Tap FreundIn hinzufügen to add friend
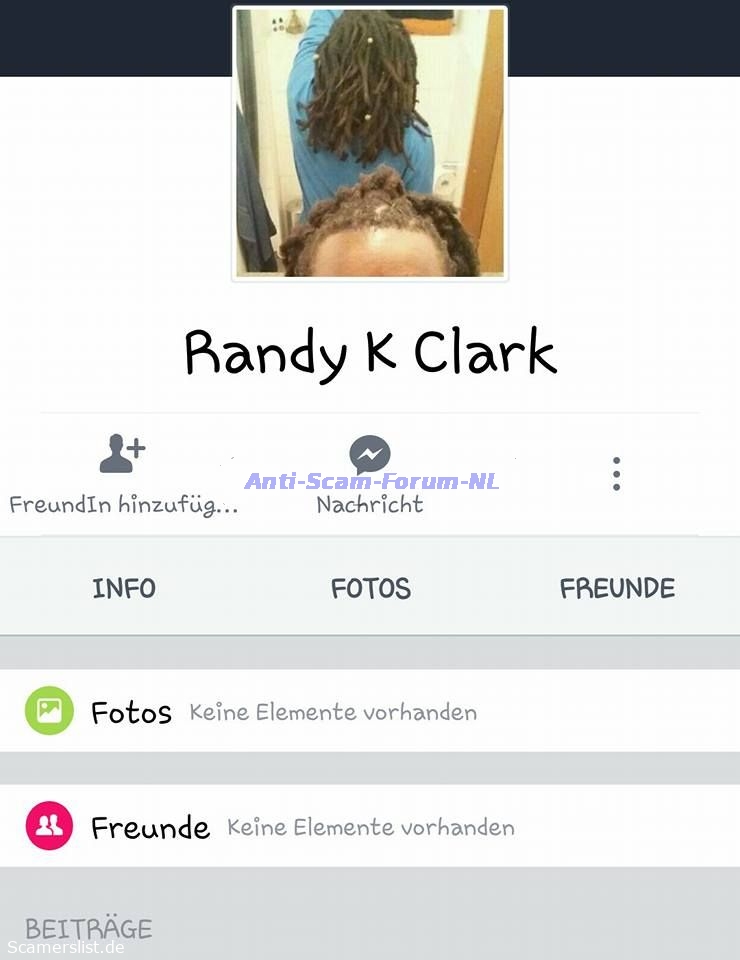The height and width of the screenshot is (960, 740). [x=123, y=474]
